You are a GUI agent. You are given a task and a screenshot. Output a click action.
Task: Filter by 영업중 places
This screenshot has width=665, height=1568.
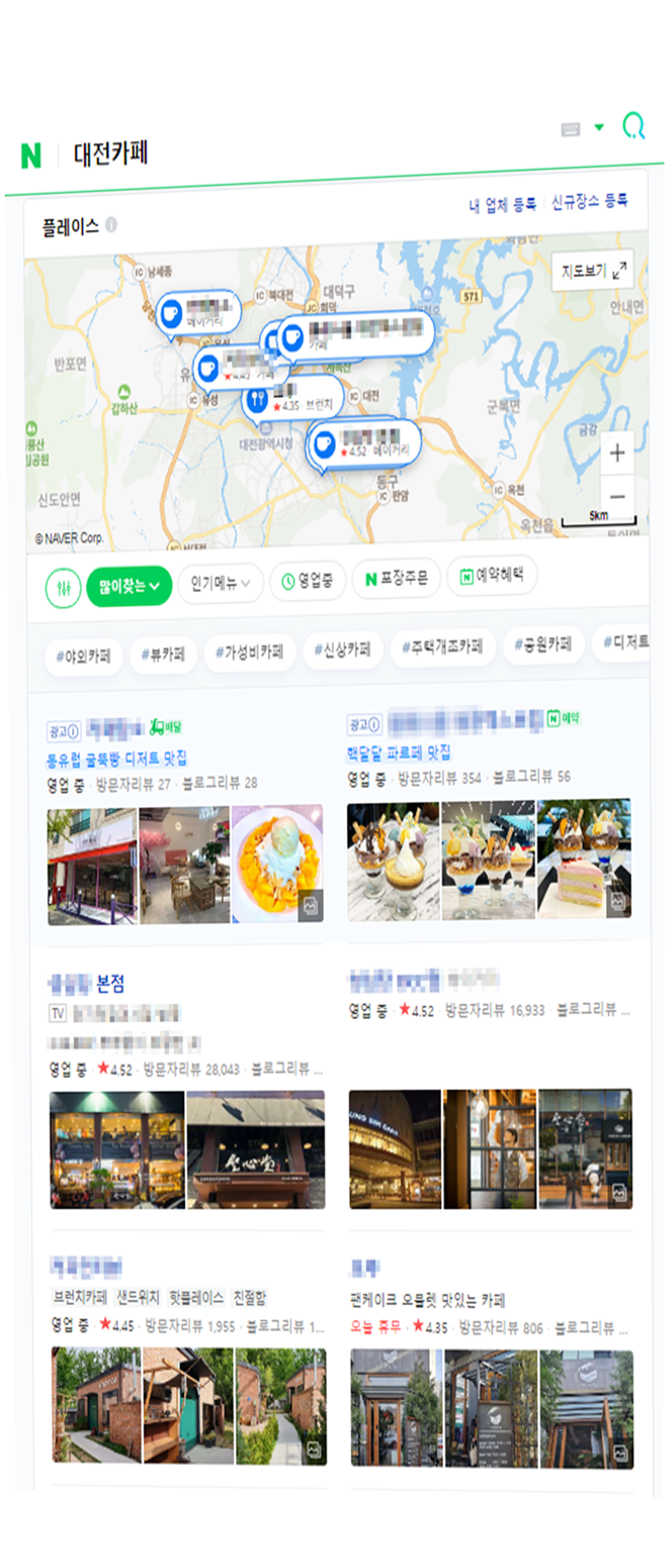pos(308,581)
